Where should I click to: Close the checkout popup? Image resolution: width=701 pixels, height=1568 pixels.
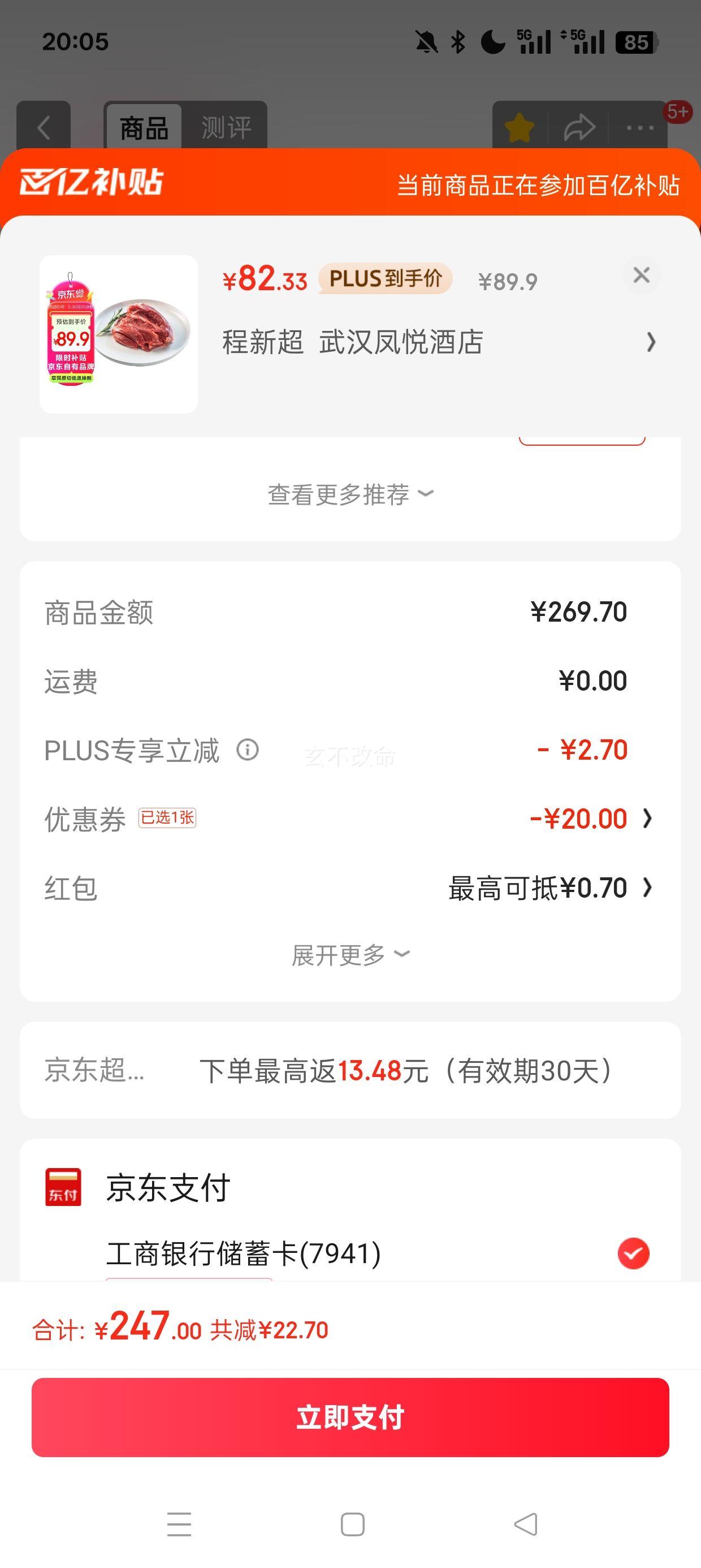tap(642, 275)
